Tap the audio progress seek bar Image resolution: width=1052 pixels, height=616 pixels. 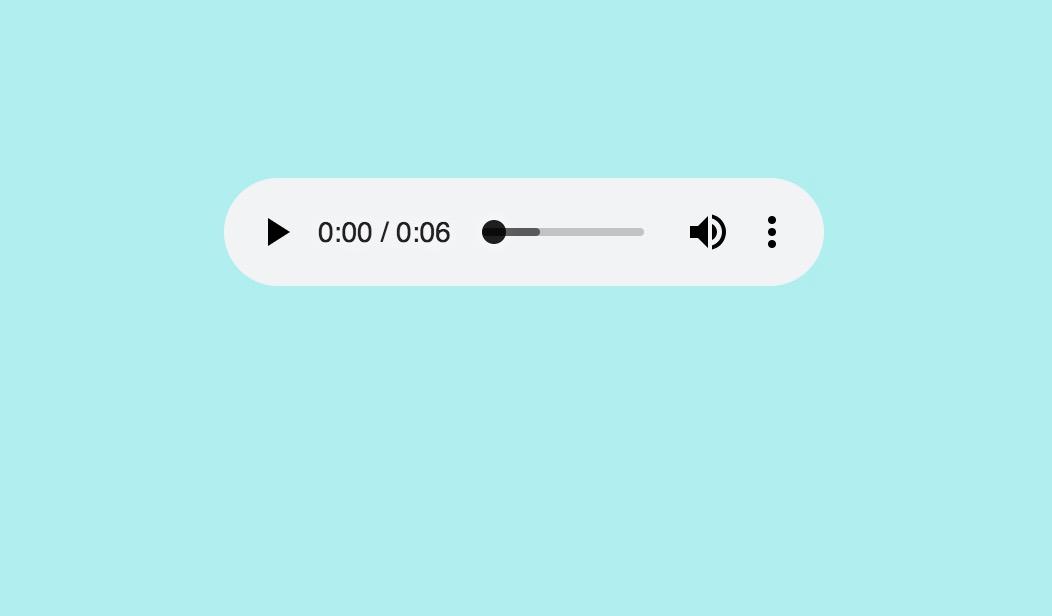pos(564,232)
